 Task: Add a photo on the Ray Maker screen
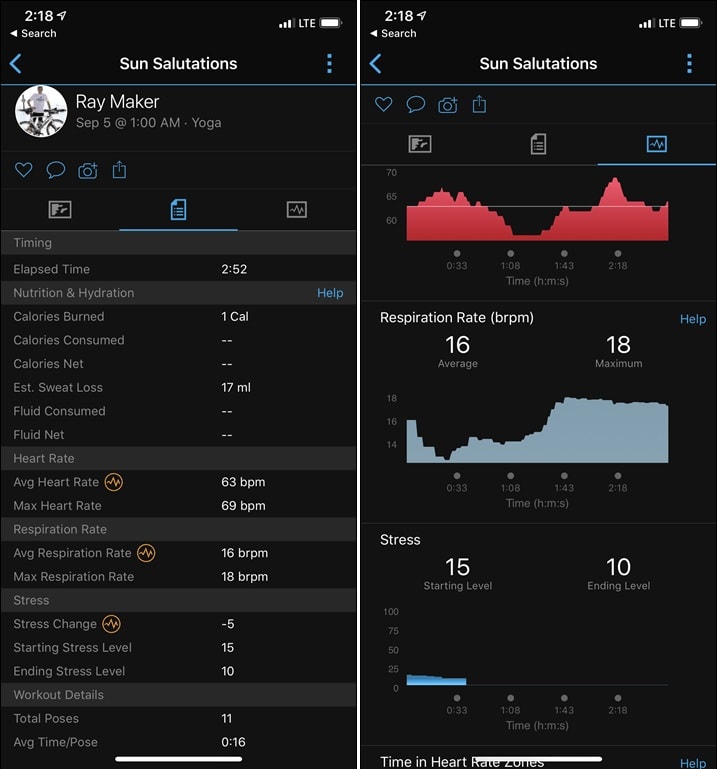[88, 171]
